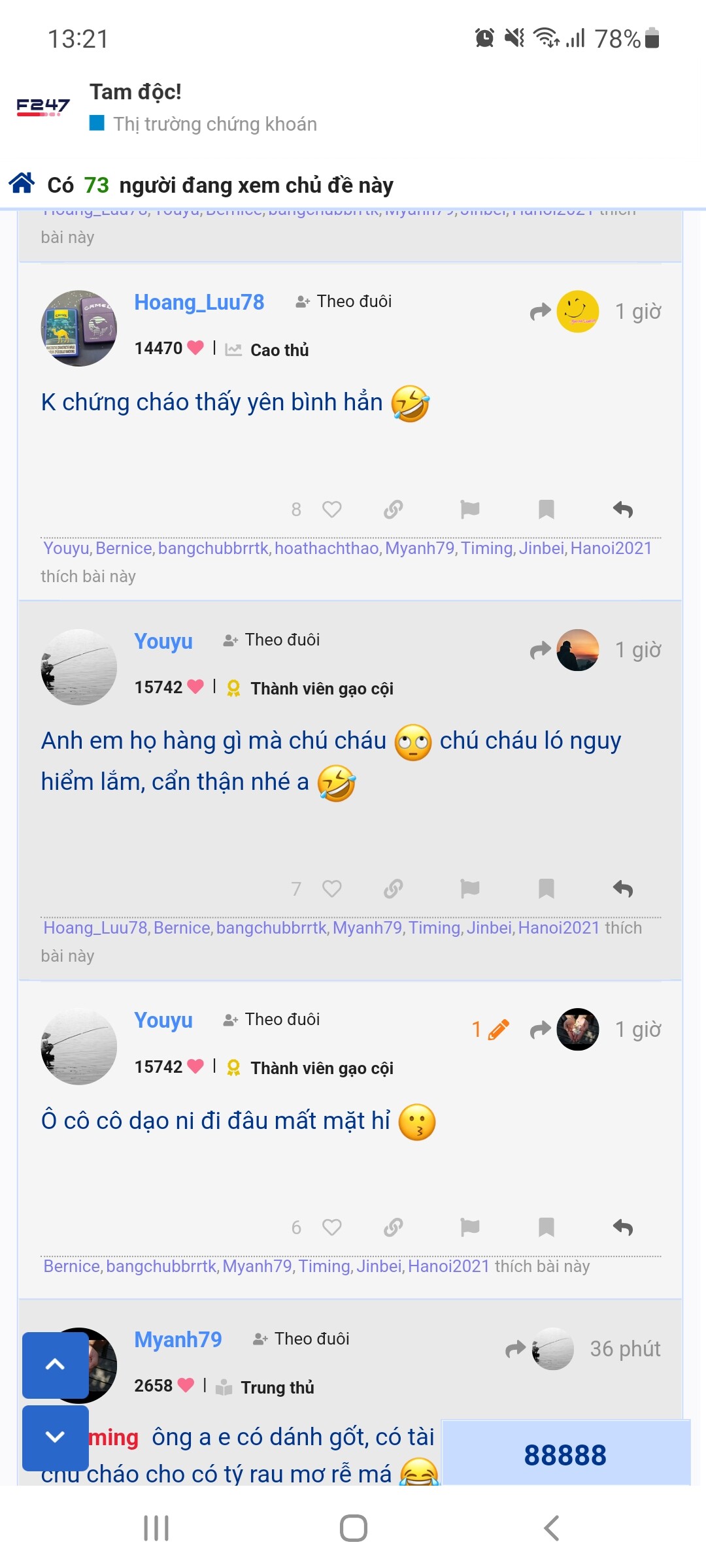Reply to Youyu's post about chú cháu
706x1568 pixels.
click(x=623, y=889)
